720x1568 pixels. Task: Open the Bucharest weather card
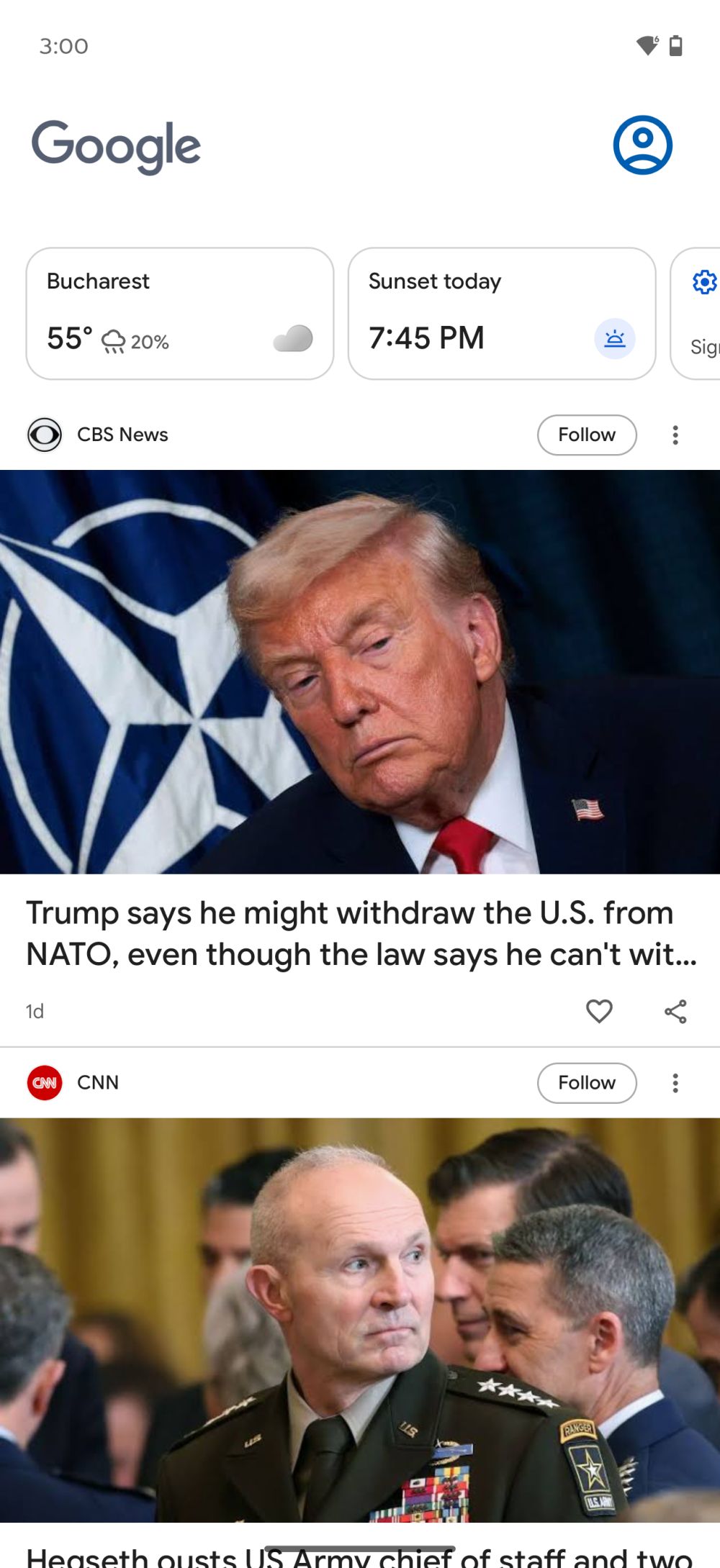click(x=180, y=314)
